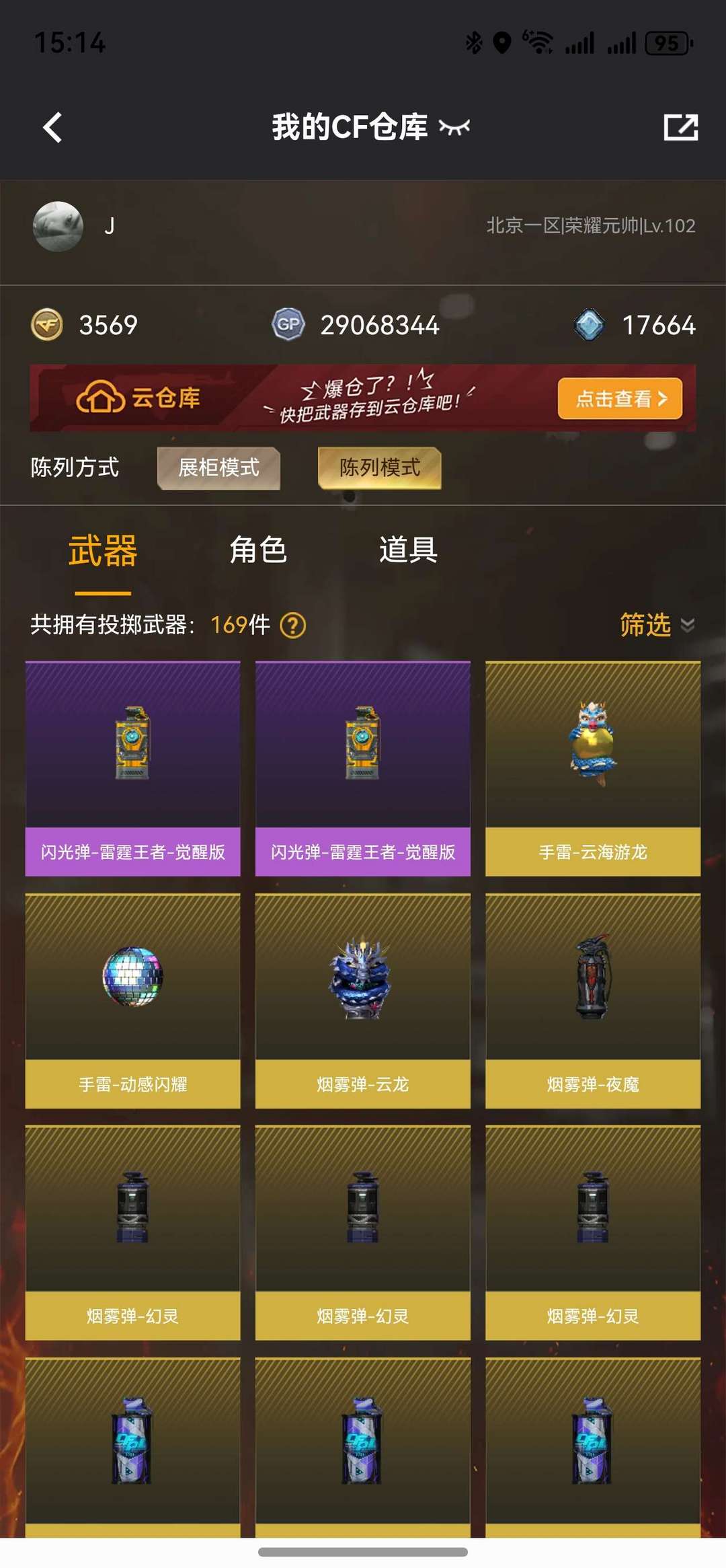Select 展柜模式 display mode
The image size is (726, 1568).
click(218, 468)
